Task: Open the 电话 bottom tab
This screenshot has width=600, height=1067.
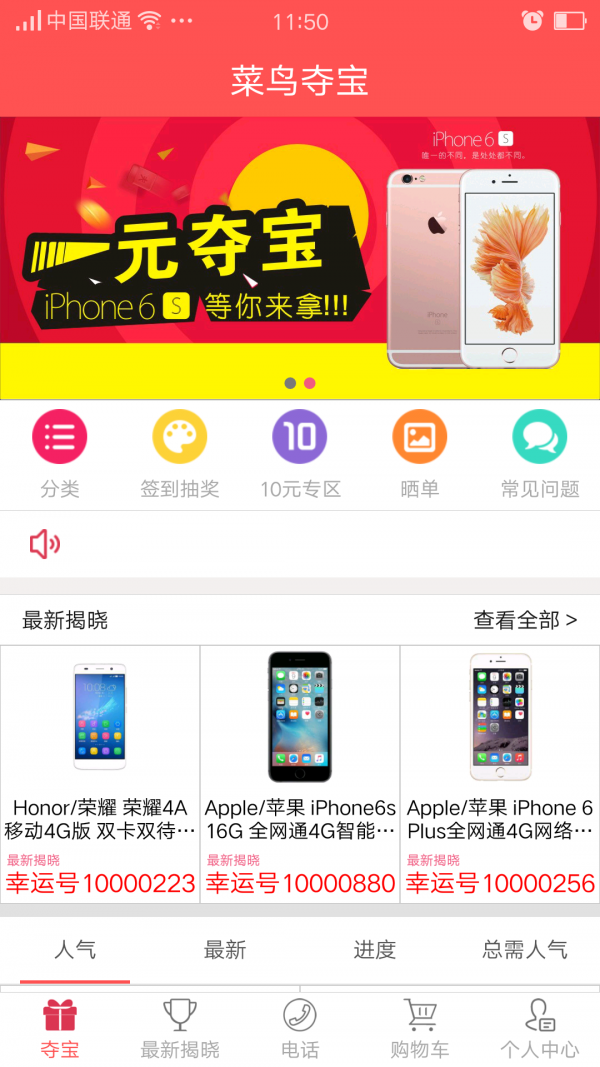Action: [300, 1030]
